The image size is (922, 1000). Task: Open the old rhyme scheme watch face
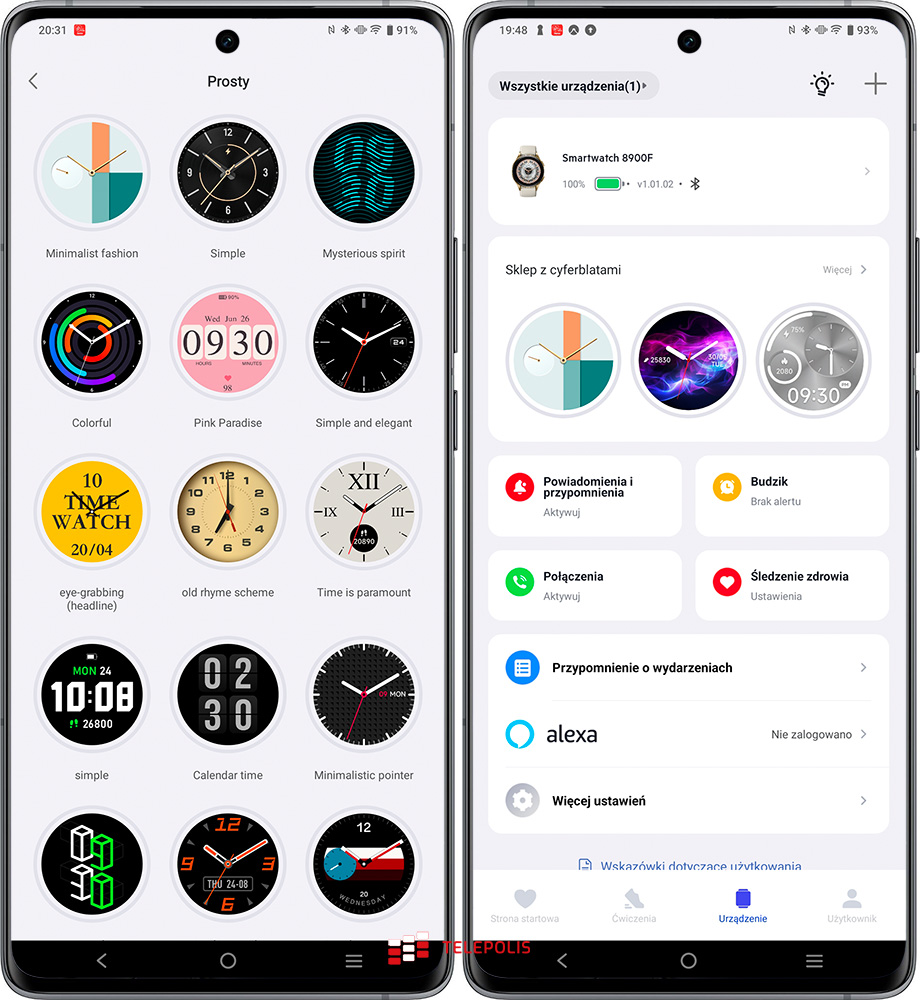(227, 512)
